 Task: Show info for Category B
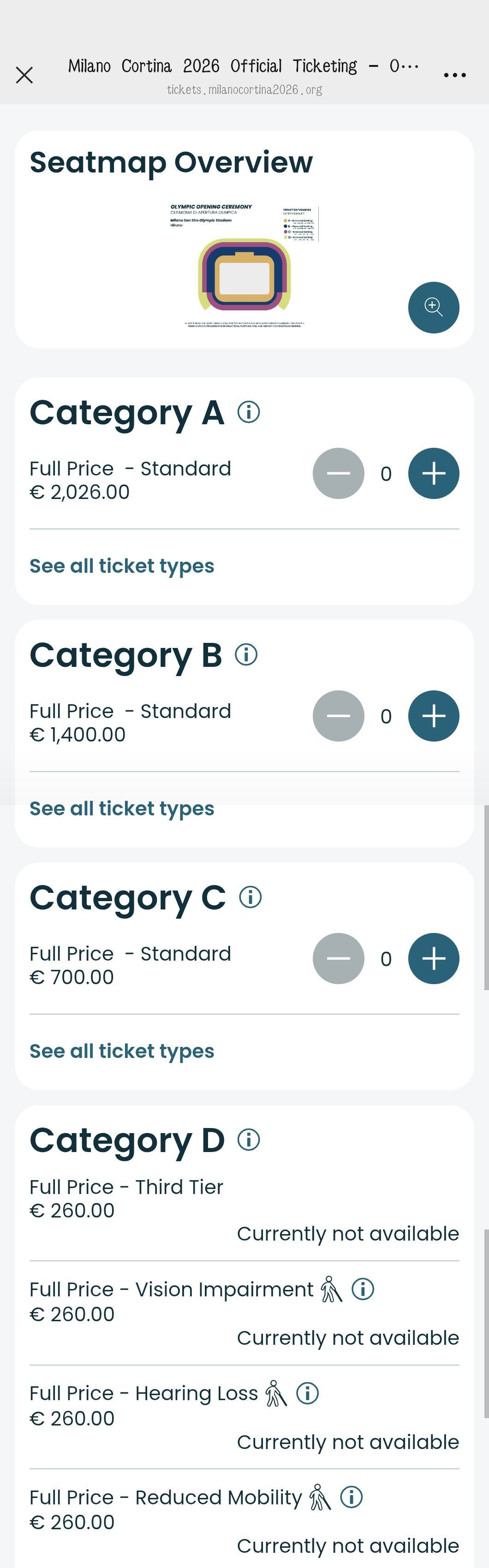(x=246, y=655)
